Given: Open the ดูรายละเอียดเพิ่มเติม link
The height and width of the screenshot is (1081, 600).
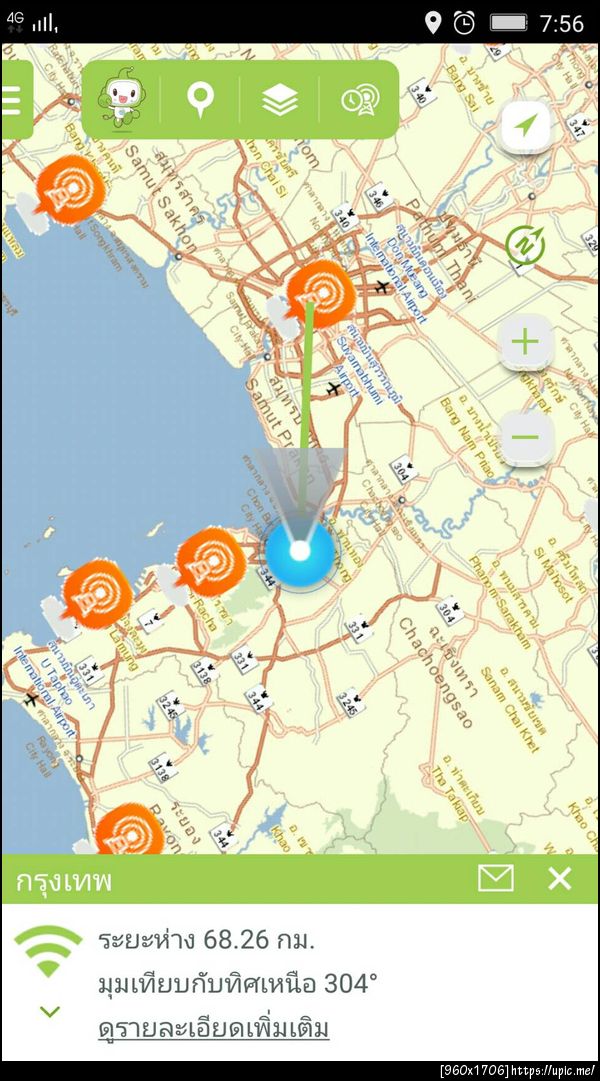Looking at the screenshot, I should tap(214, 1028).
